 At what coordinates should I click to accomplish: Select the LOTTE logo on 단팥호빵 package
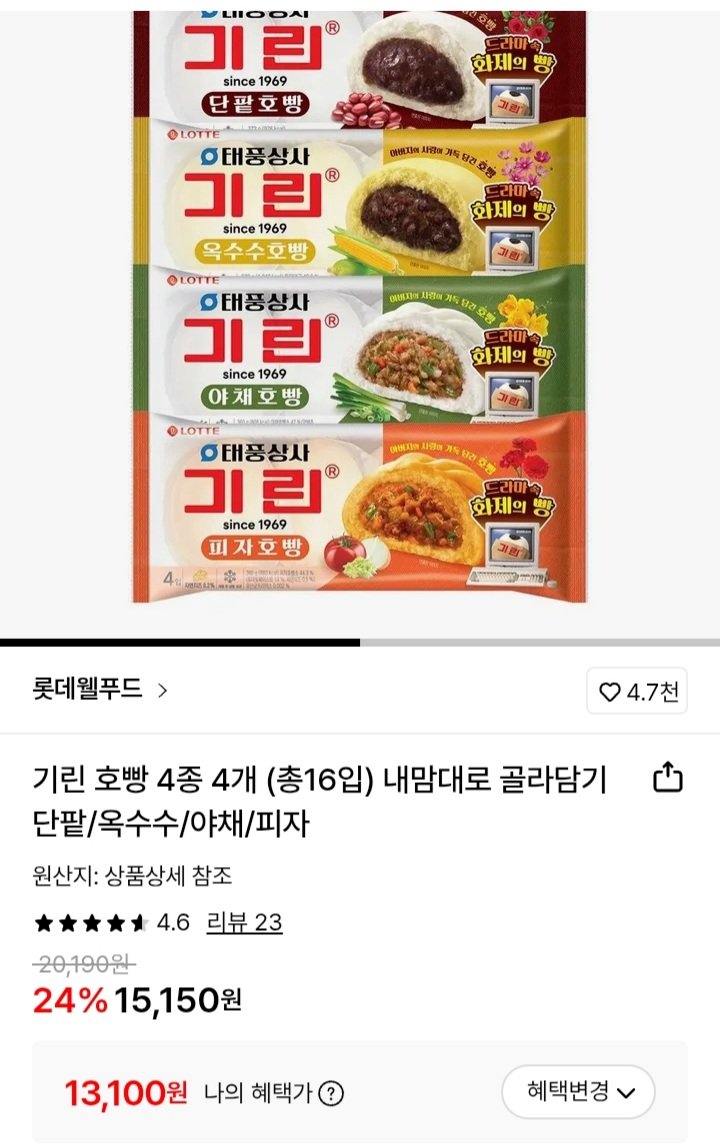pos(196,133)
